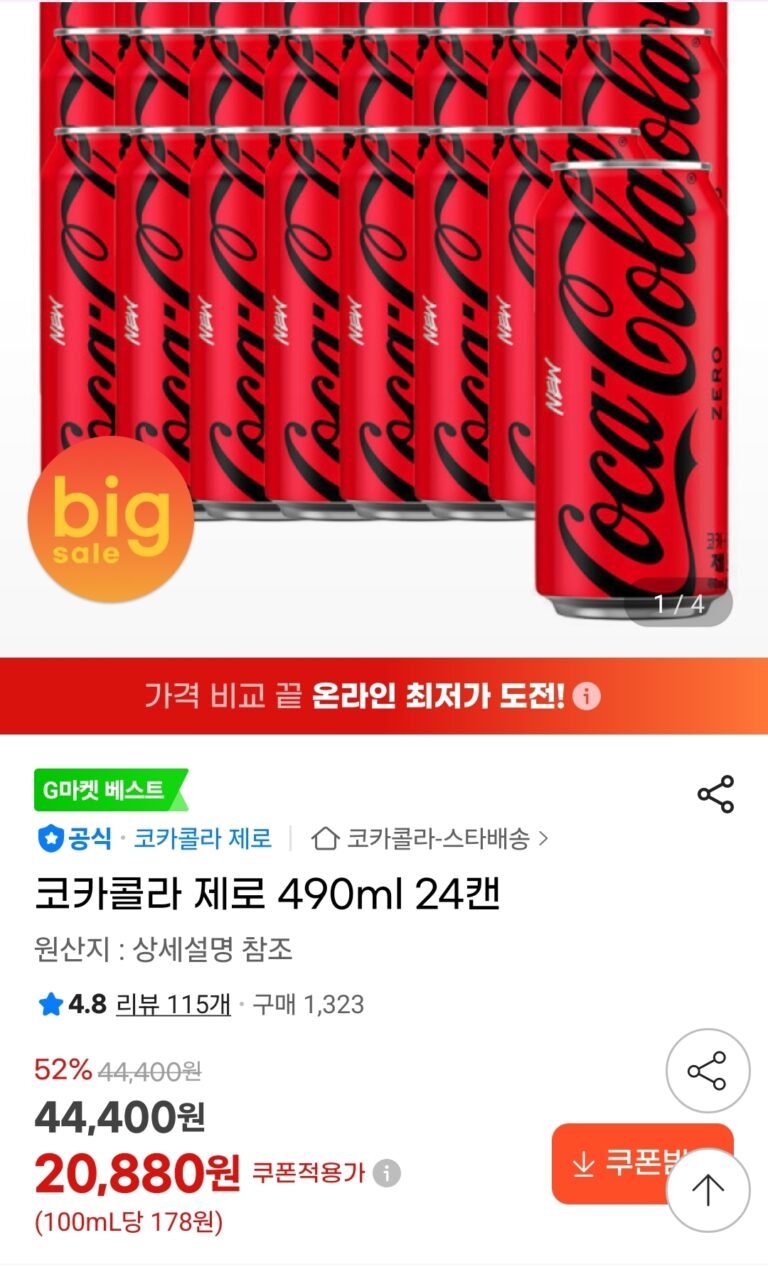The image size is (768, 1267).
Task: View the 리뷰 115개 reviews
Action: [x=174, y=1004]
